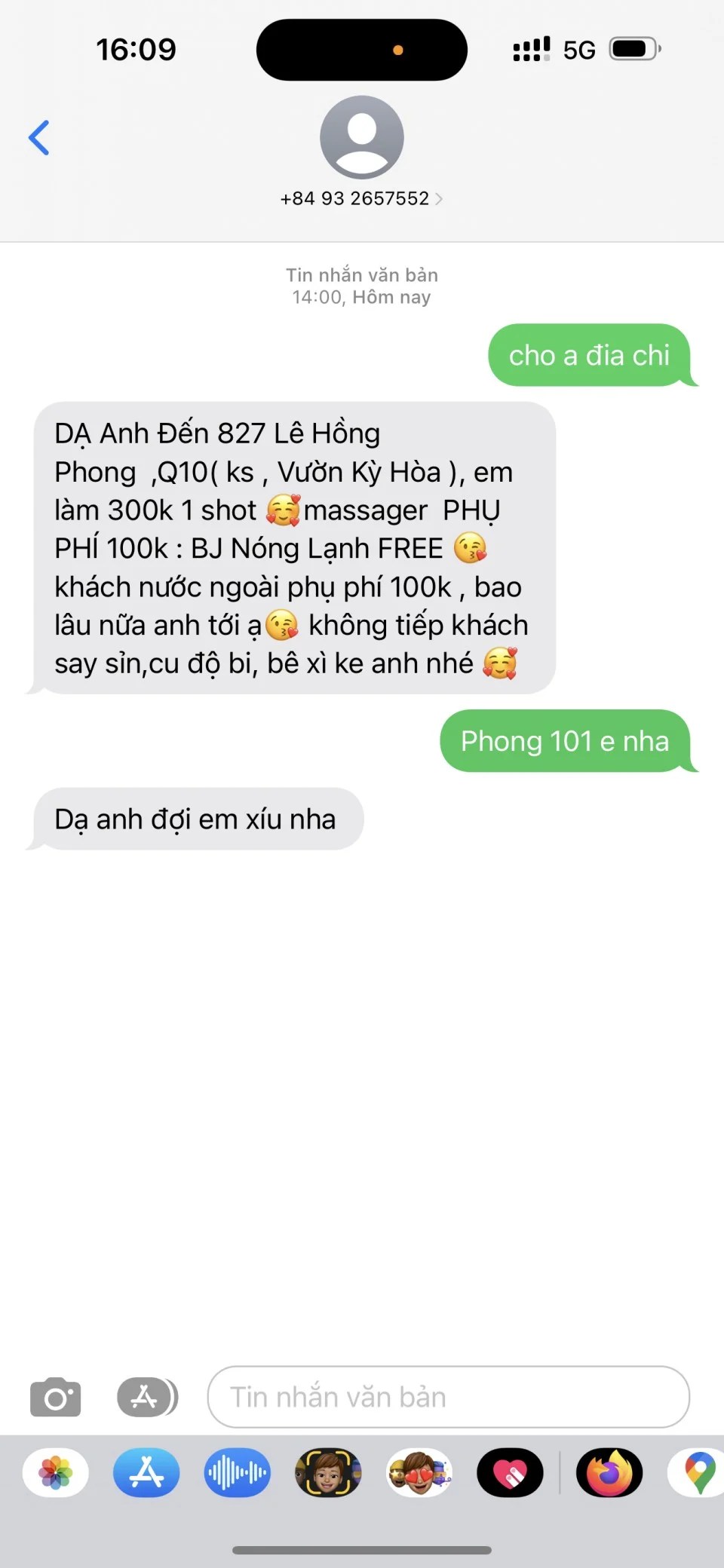Focus the Tin nhắn văn bản text field
Screen dimensions: 724x1568
point(448,1397)
